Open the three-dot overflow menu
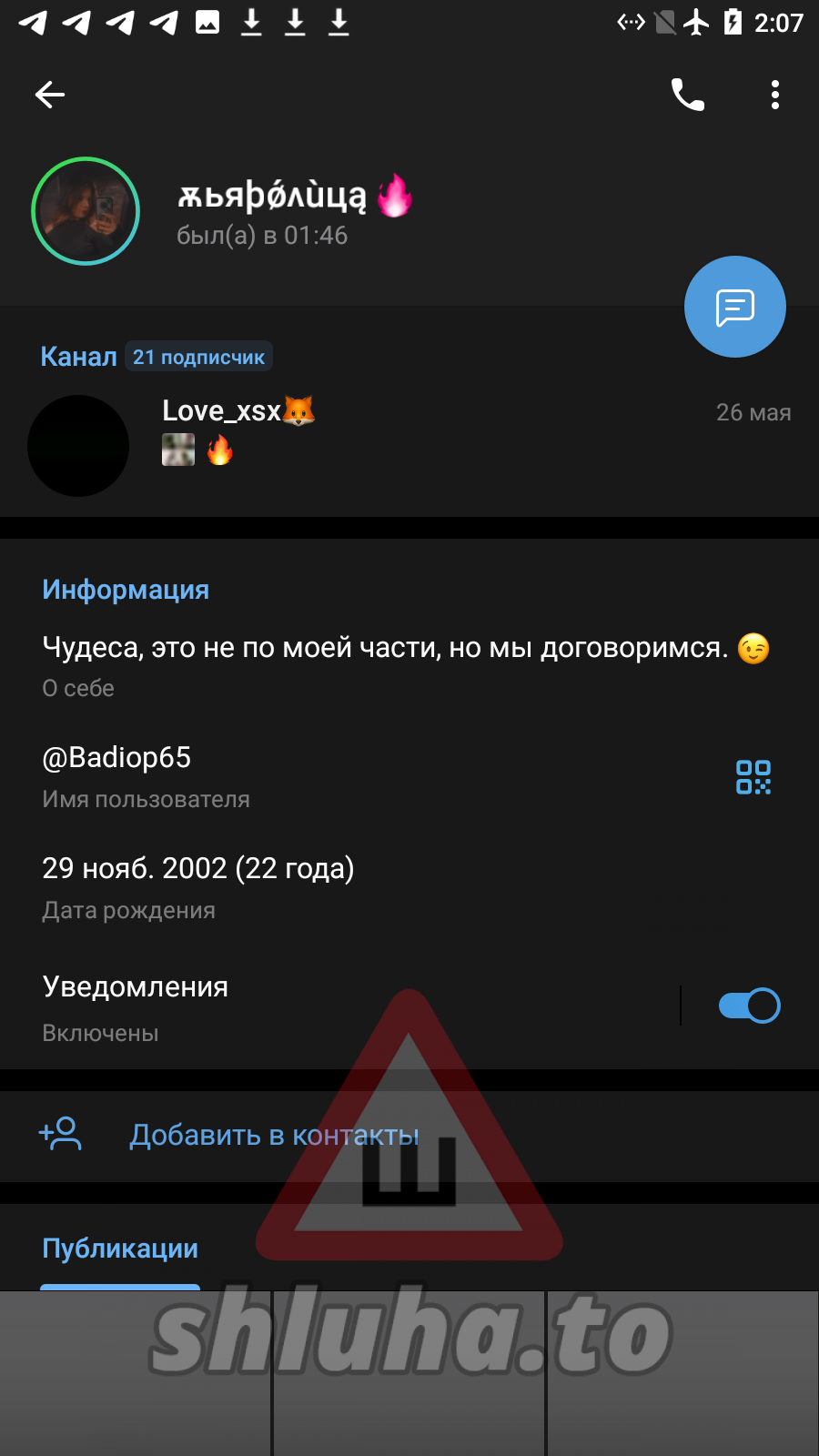 774,95
